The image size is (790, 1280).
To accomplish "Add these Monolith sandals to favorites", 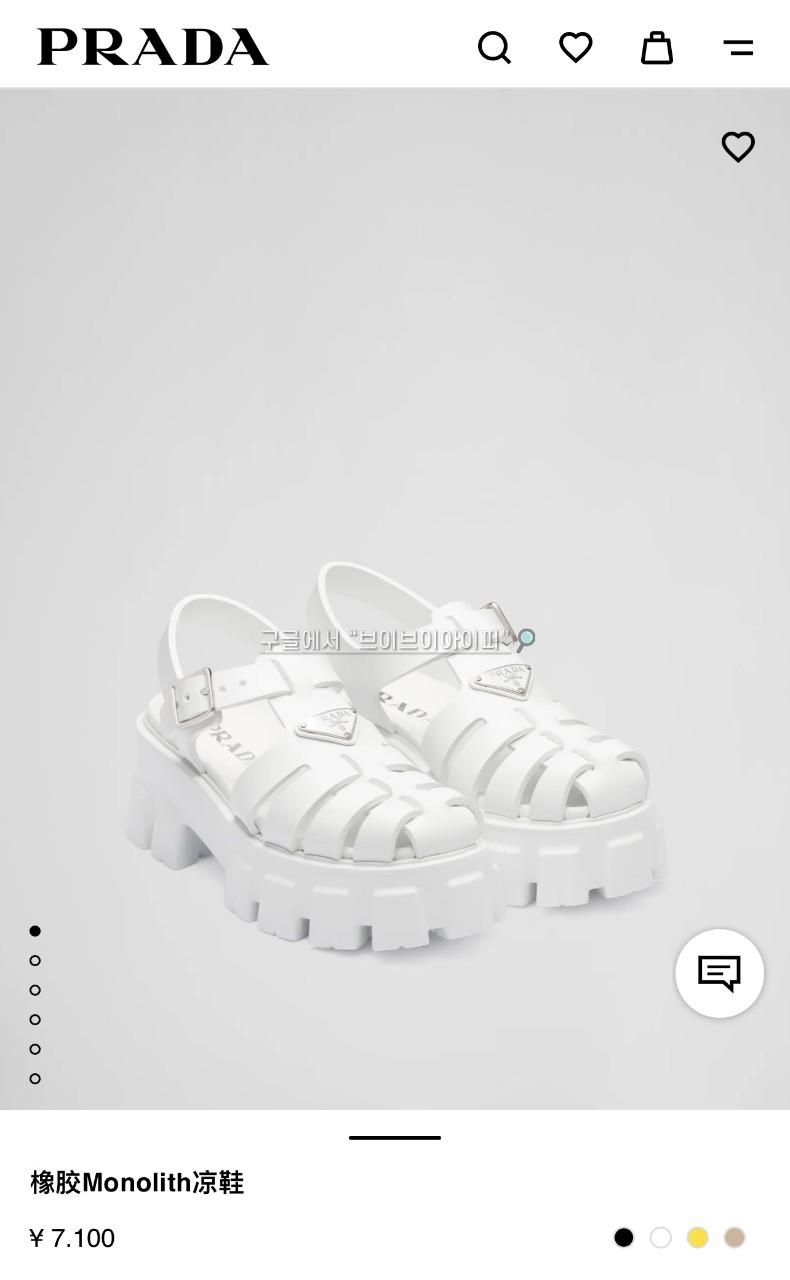I will 738,147.
